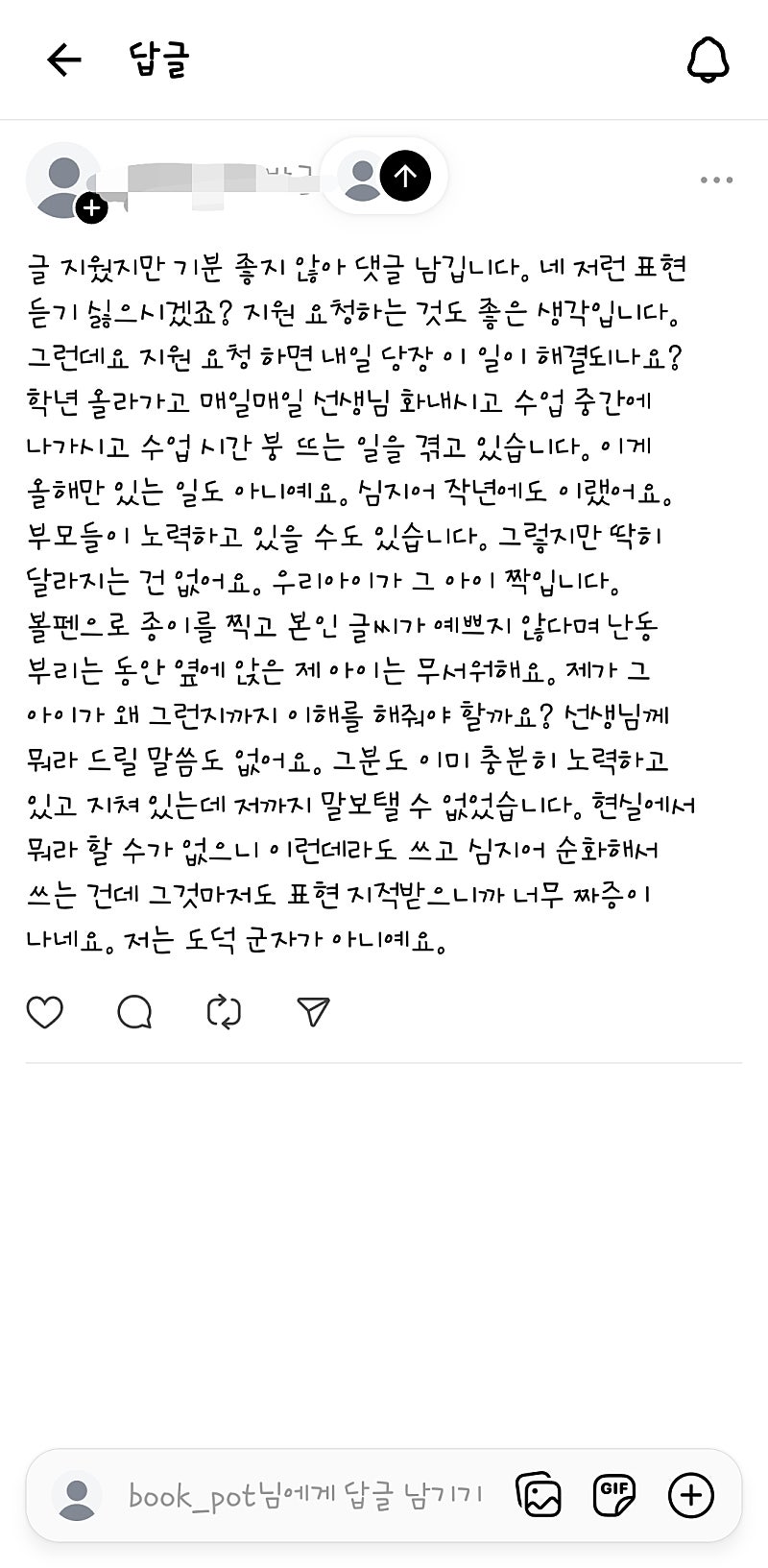768x1568 pixels.
Task: Like this reply with the heart icon
Action: (44, 1012)
